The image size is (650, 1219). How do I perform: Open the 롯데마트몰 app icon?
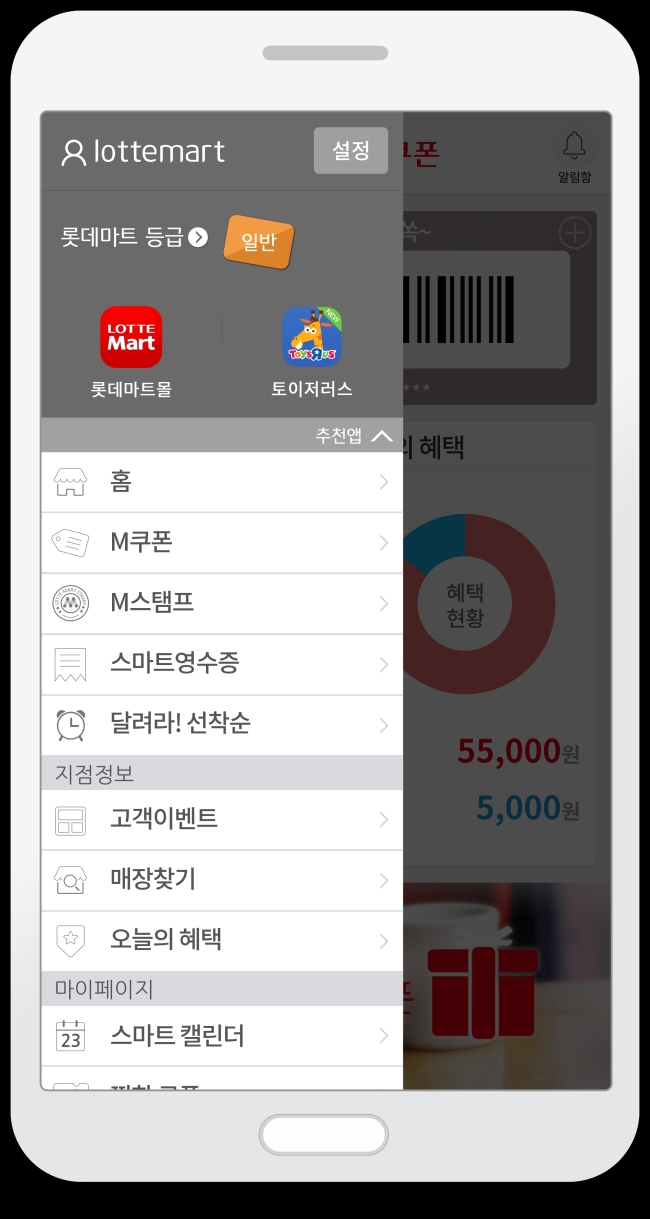coord(131,352)
